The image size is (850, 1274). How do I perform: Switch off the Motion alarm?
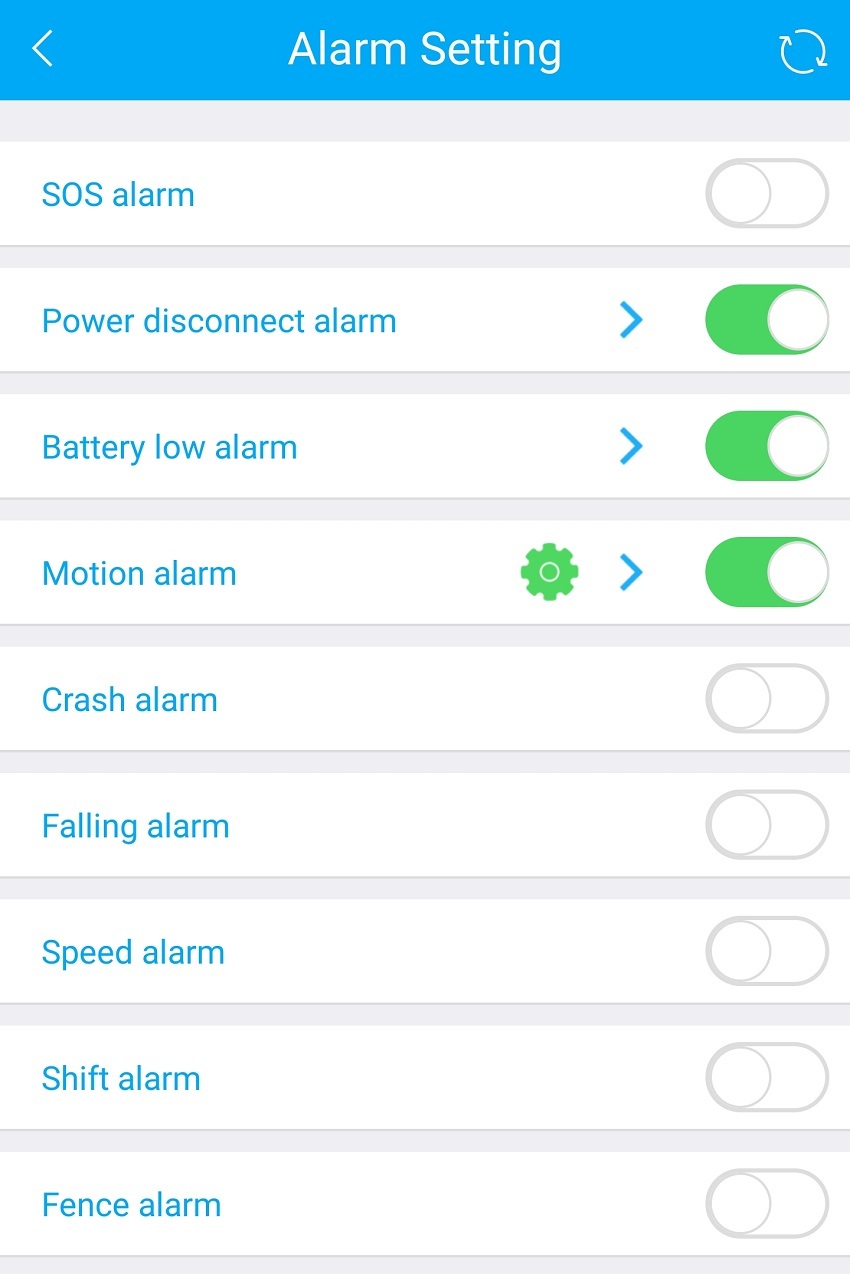[x=767, y=572]
